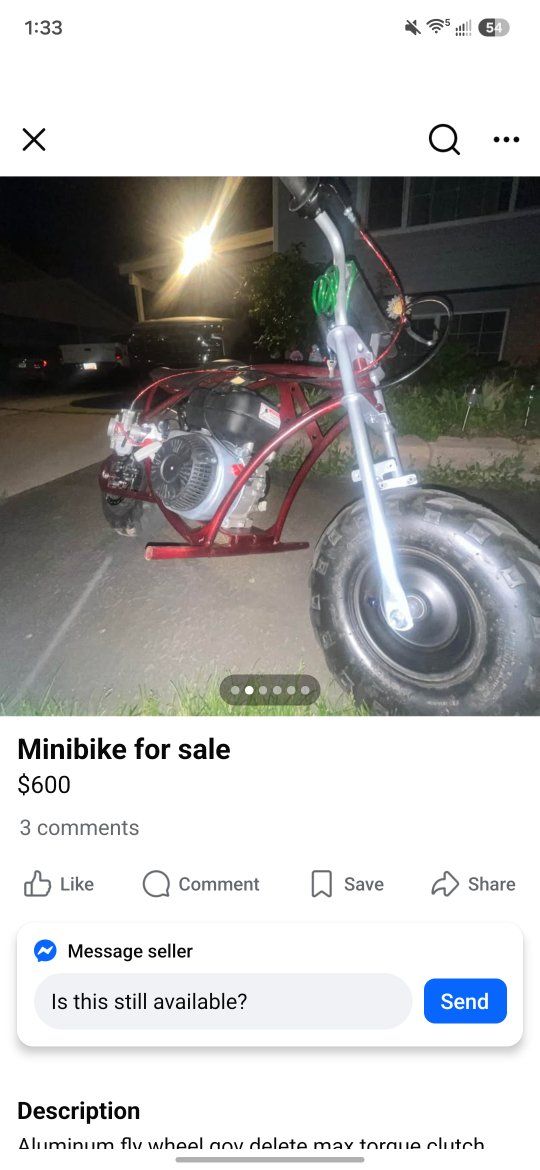Close the minibike listing
This screenshot has width=540, height=1170.
click(34, 140)
